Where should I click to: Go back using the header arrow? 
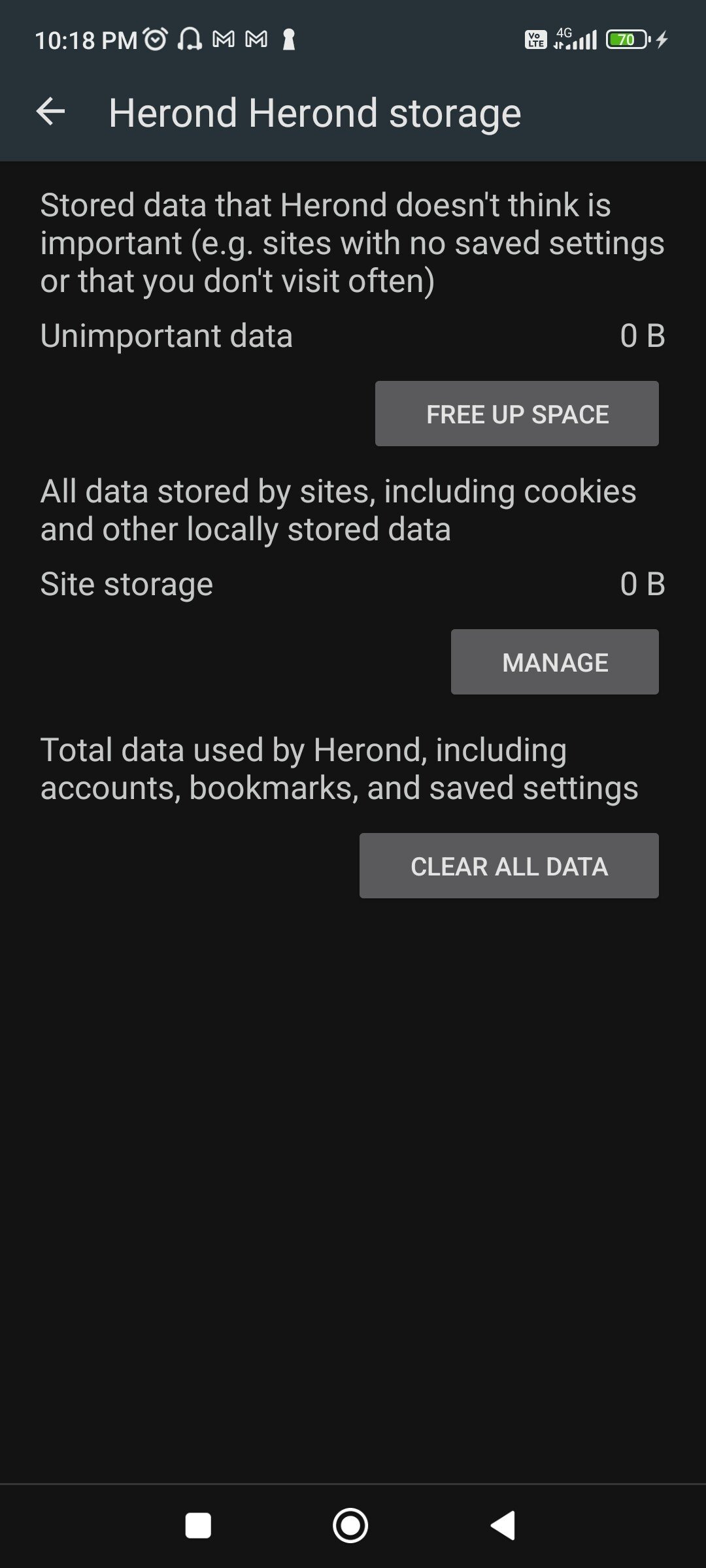coord(50,112)
